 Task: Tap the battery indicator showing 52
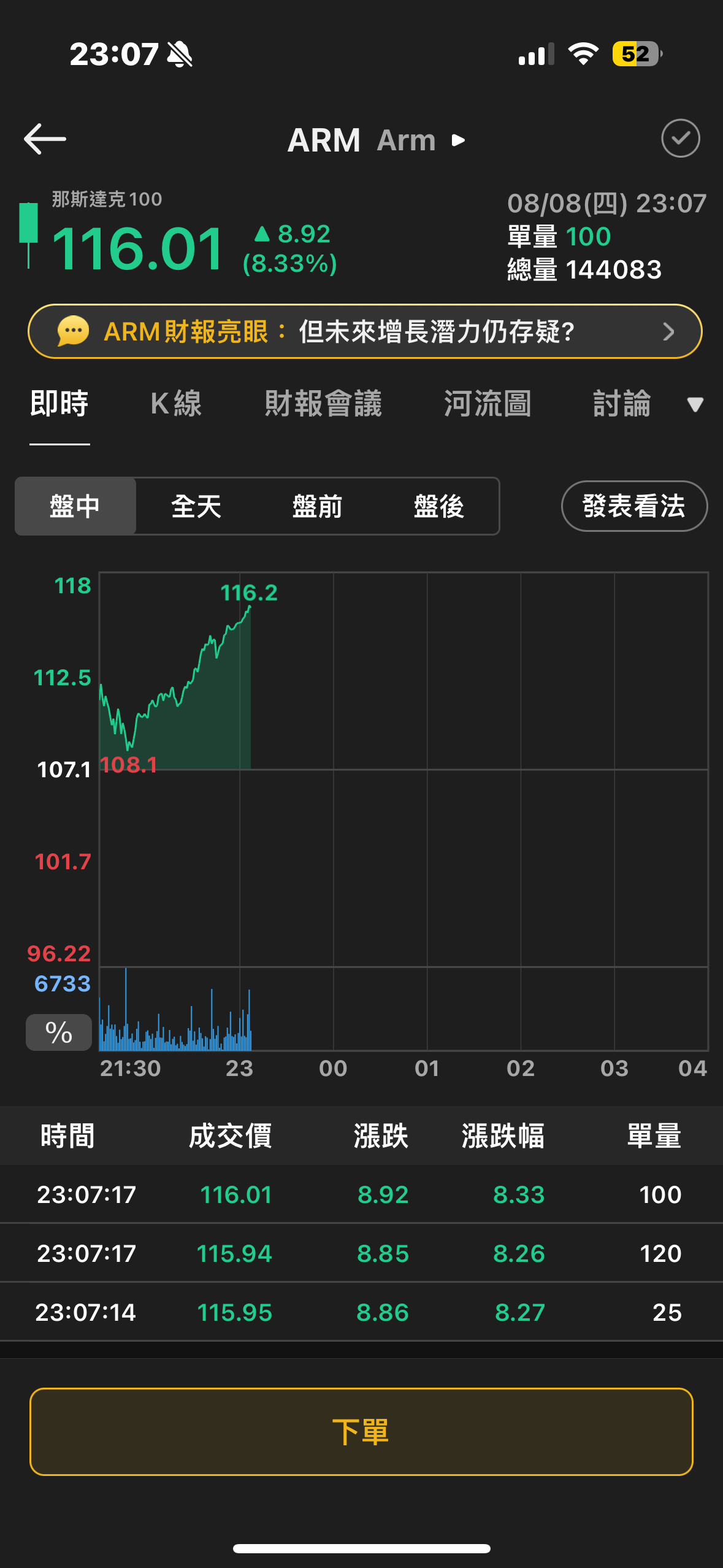(x=636, y=54)
